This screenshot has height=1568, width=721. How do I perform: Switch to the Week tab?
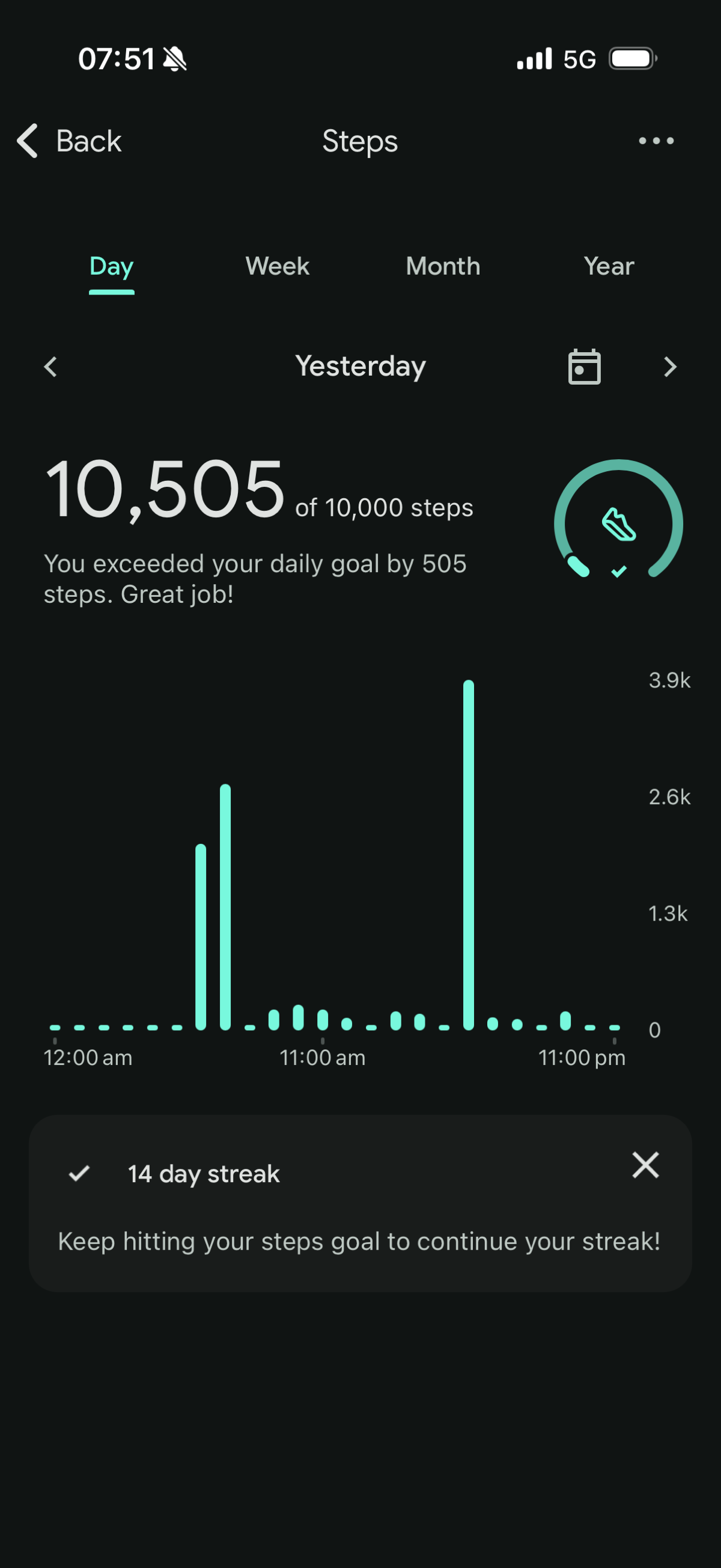(277, 267)
